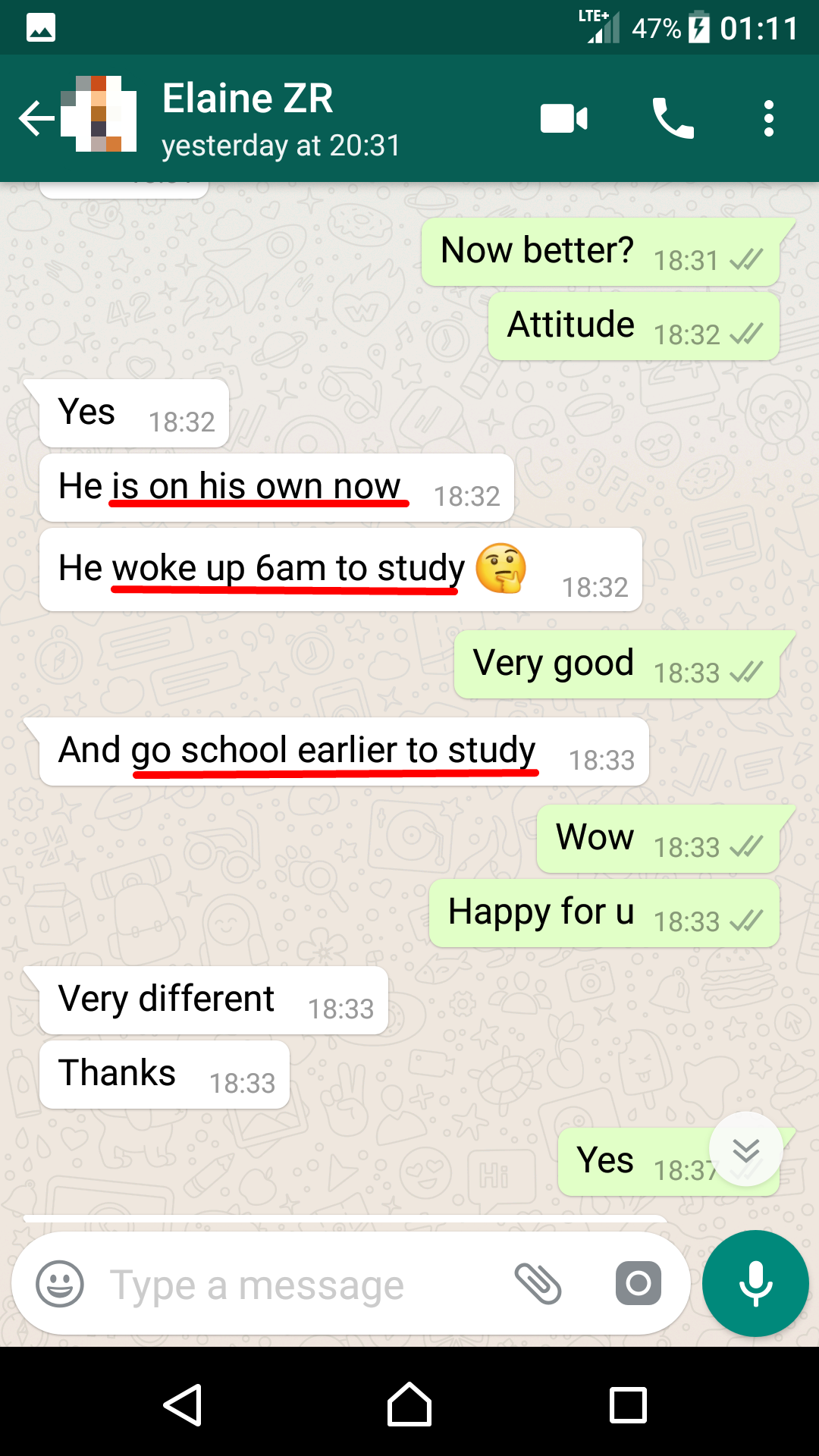Image resolution: width=819 pixels, height=1456 pixels.
Task: Attach a file with the paperclip
Action: click(538, 1284)
